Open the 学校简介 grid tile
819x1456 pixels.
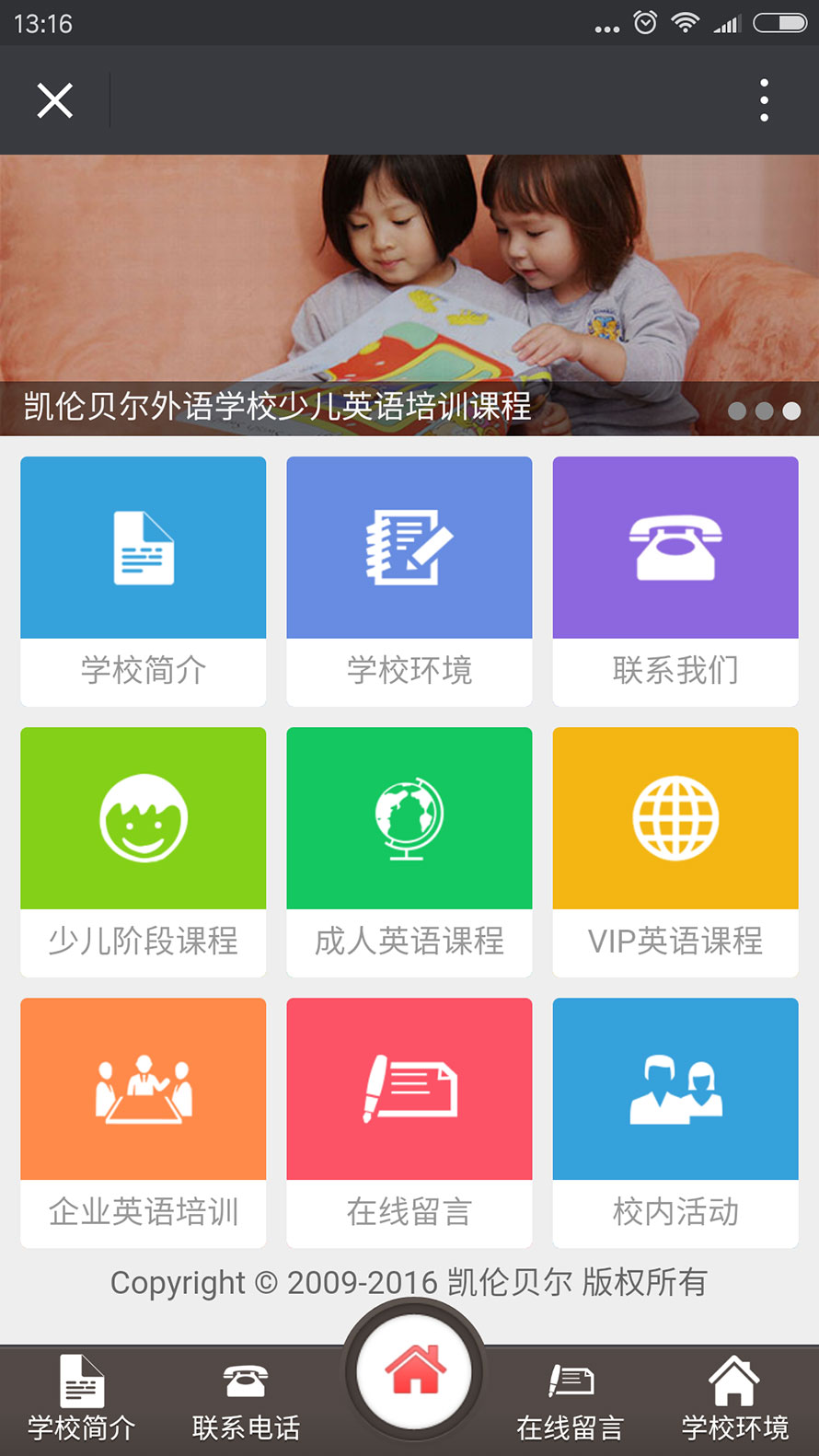coord(144,581)
